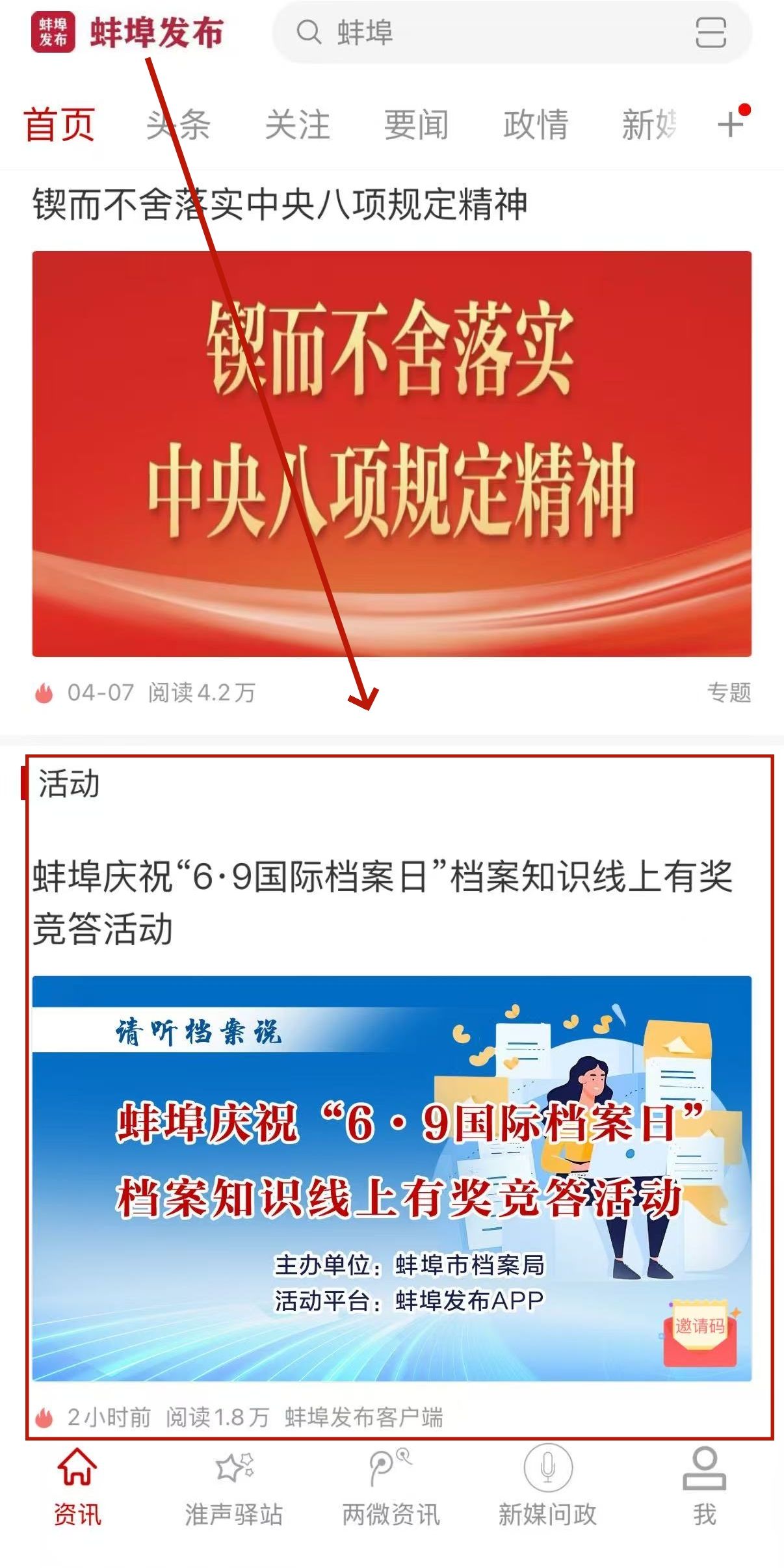Open the search box with 蚌埠 placeholder
784x1568 pixels.
pos(481,33)
